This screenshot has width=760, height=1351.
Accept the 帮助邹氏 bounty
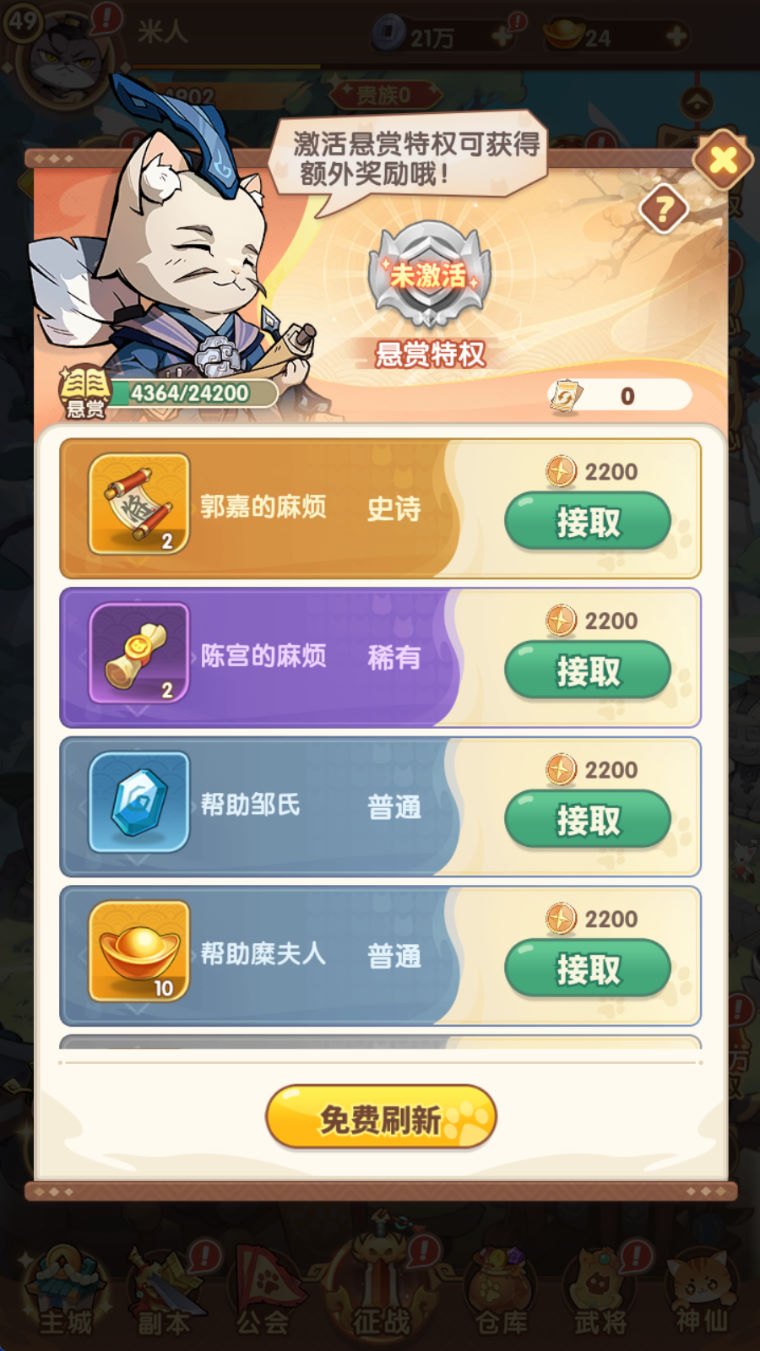tap(587, 820)
